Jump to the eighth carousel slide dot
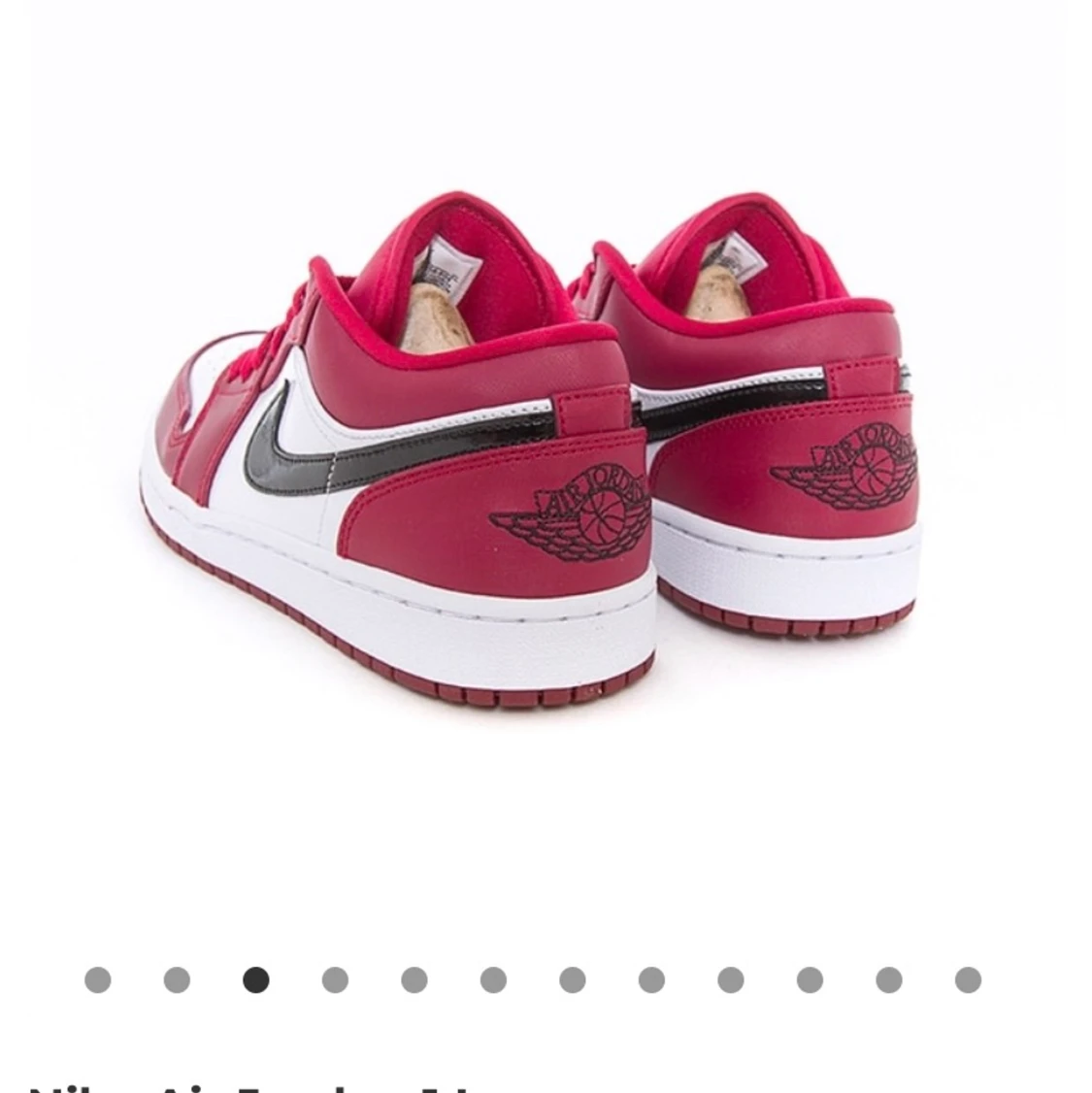The height and width of the screenshot is (1093, 1092). click(x=652, y=977)
